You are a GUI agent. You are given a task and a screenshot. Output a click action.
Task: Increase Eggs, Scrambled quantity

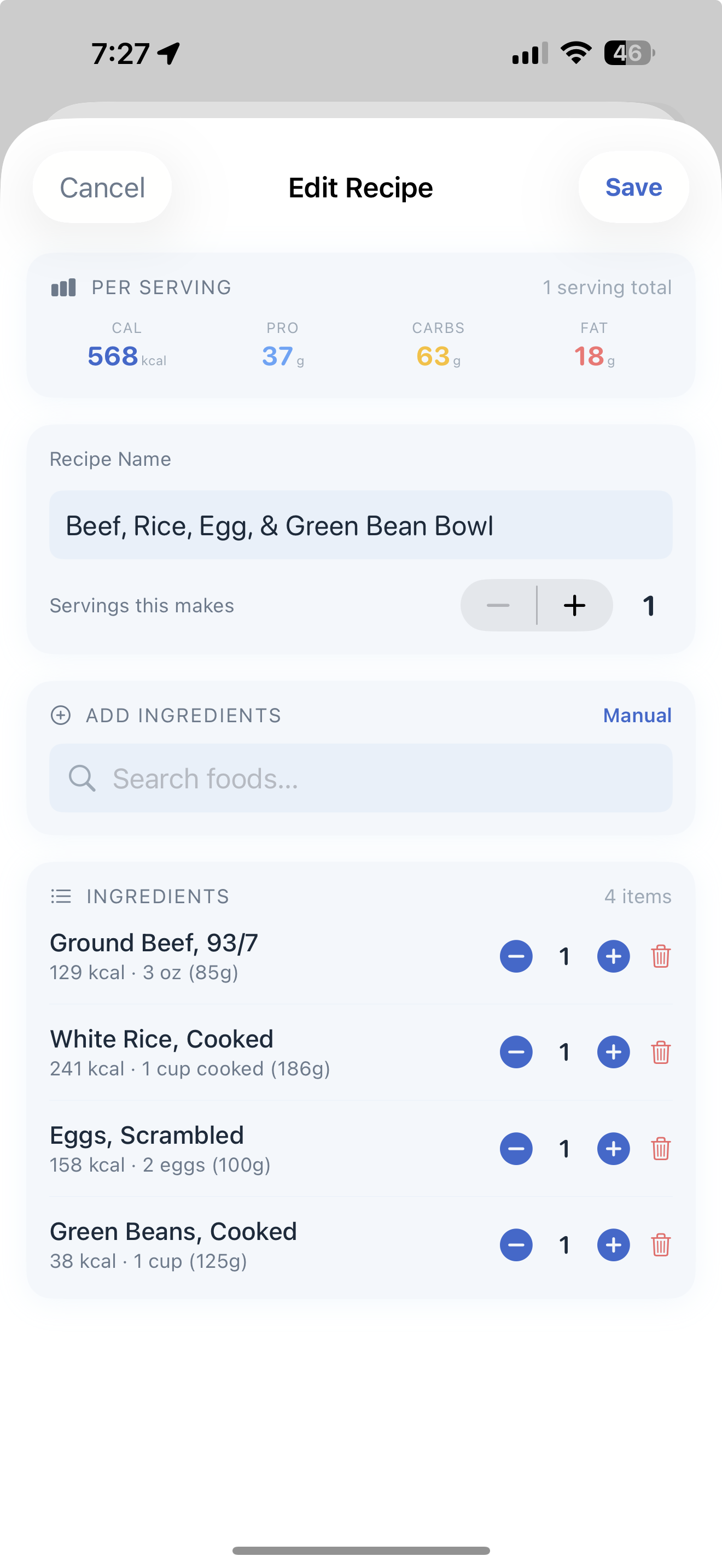(613, 1149)
